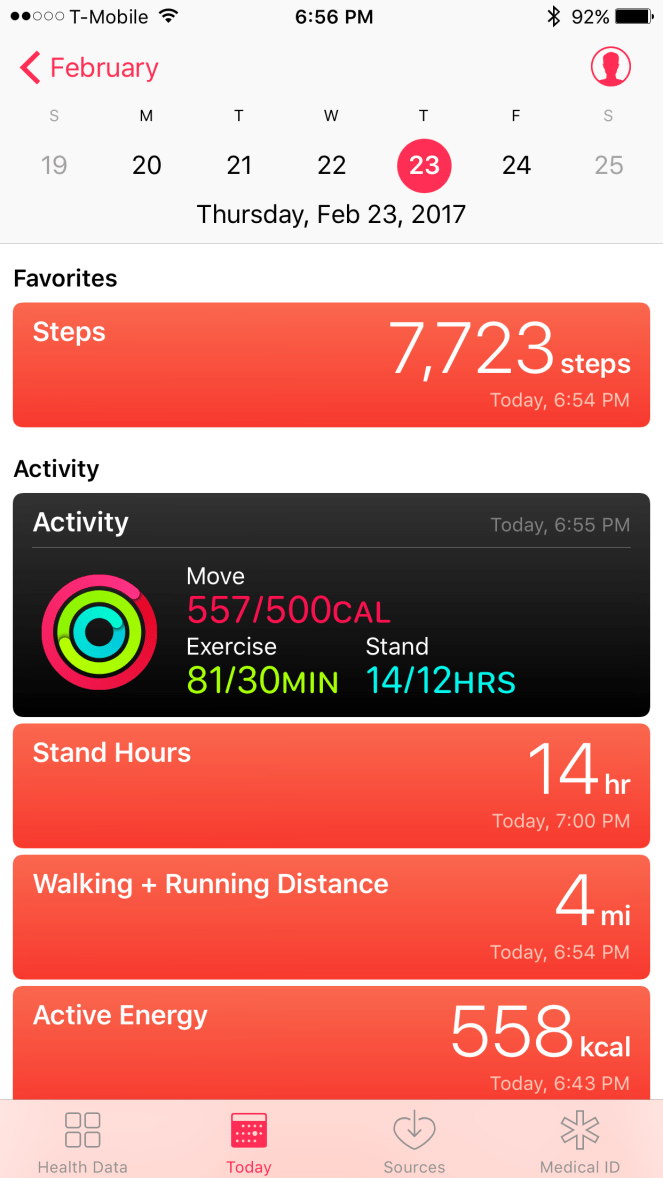Select Saturday the 25th
Image resolution: width=663 pixels, height=1178 pixels.
click(x=608, y=165)
